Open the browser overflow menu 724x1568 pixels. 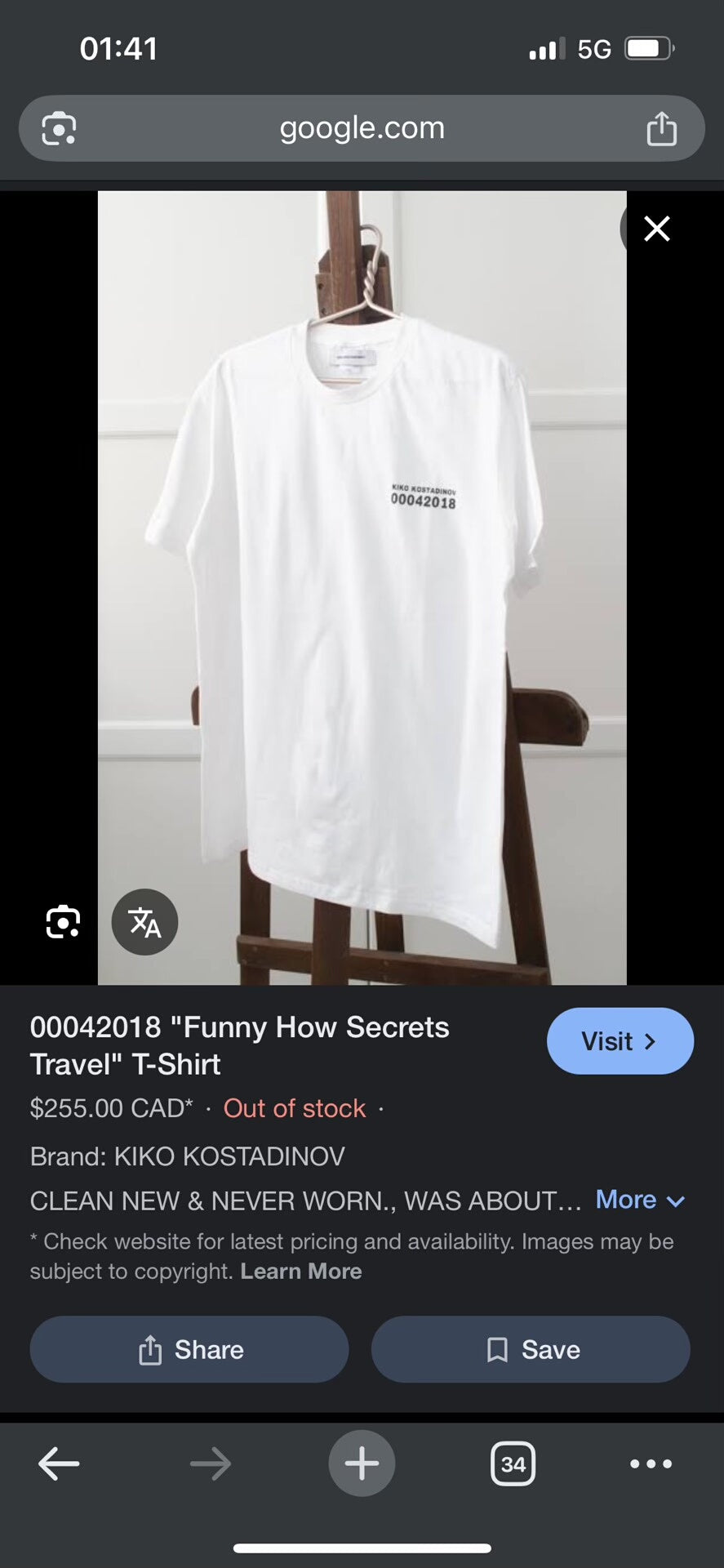pos(651,1463)
